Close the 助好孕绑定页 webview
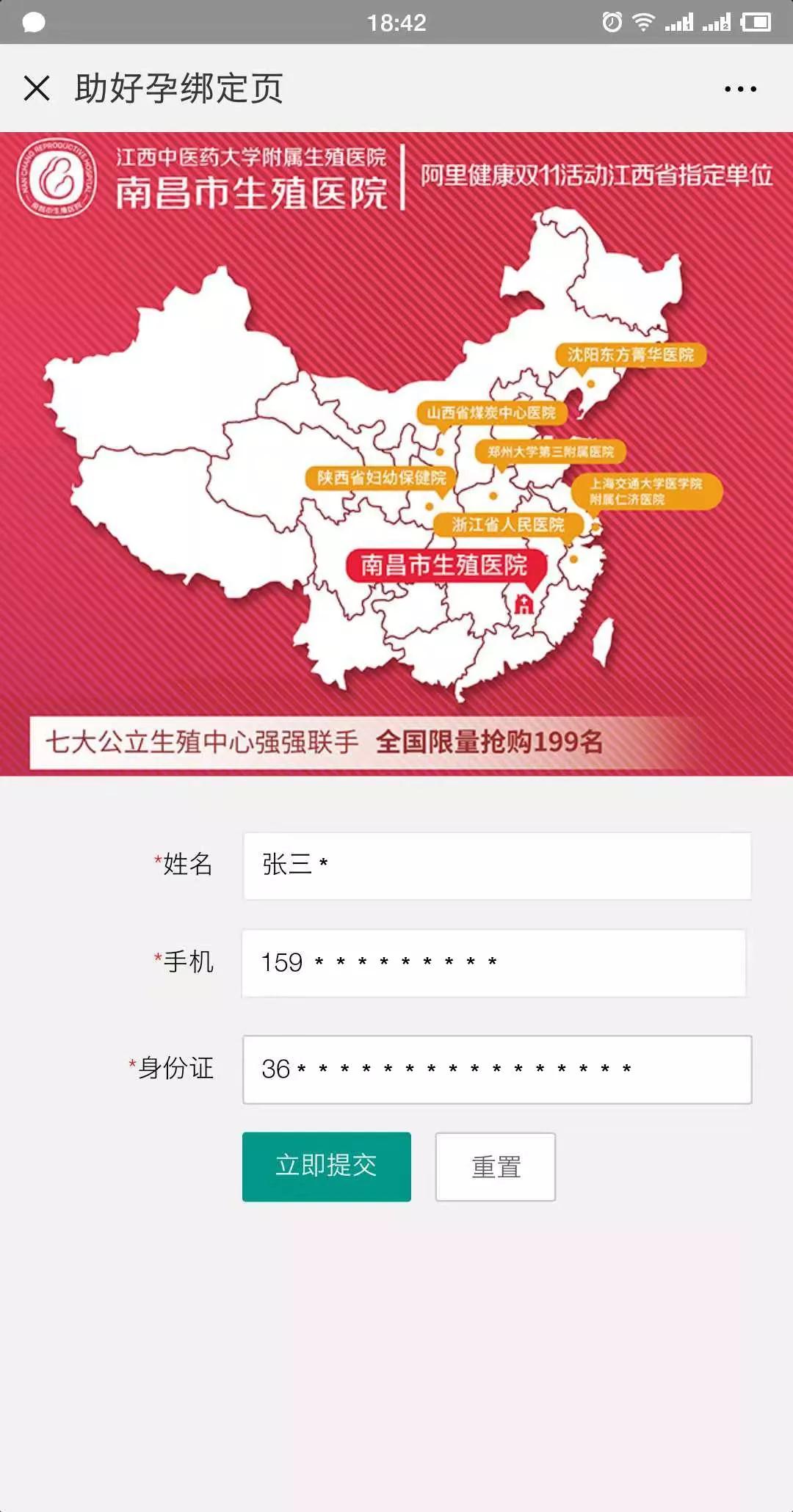The image size is (793, 1512). [x=37, y=89]
